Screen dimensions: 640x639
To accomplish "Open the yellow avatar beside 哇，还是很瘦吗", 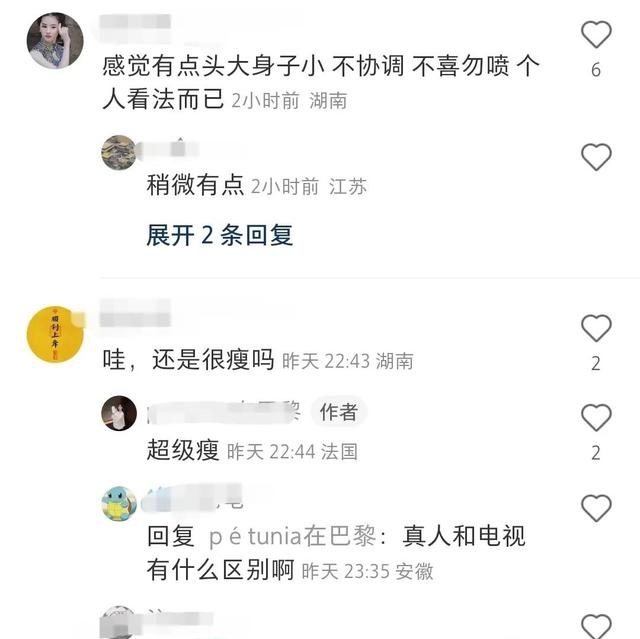I will tap(54, 335).
